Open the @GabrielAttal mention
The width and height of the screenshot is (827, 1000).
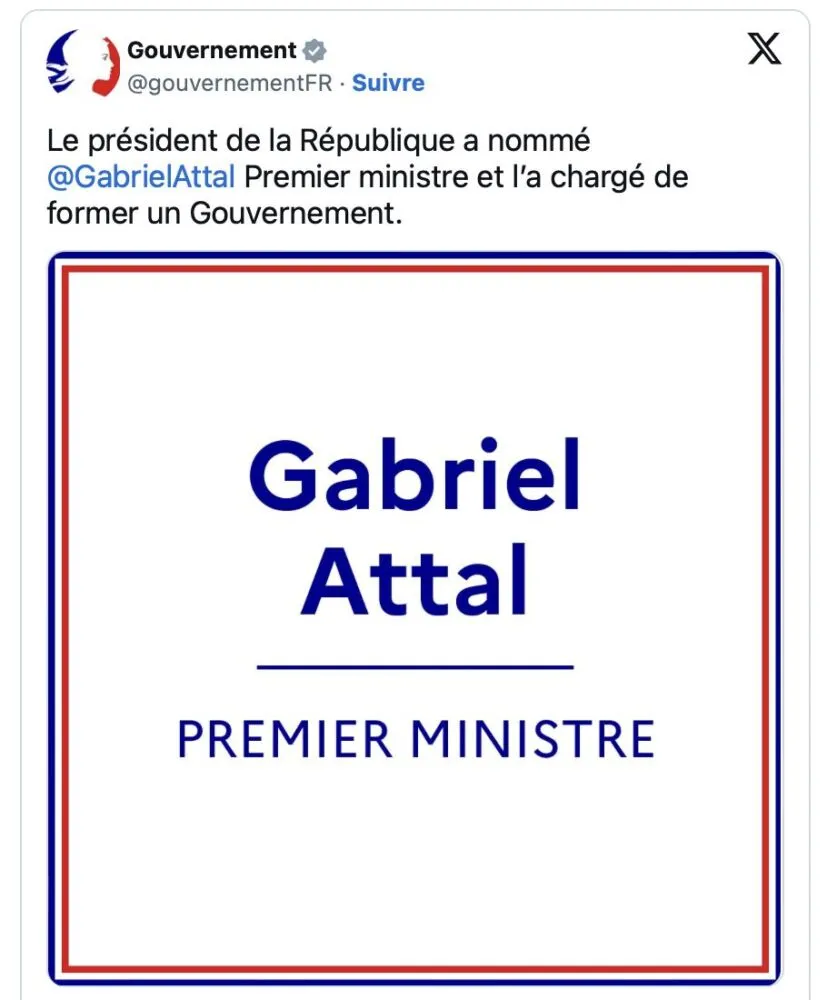(x=141, y=177)
